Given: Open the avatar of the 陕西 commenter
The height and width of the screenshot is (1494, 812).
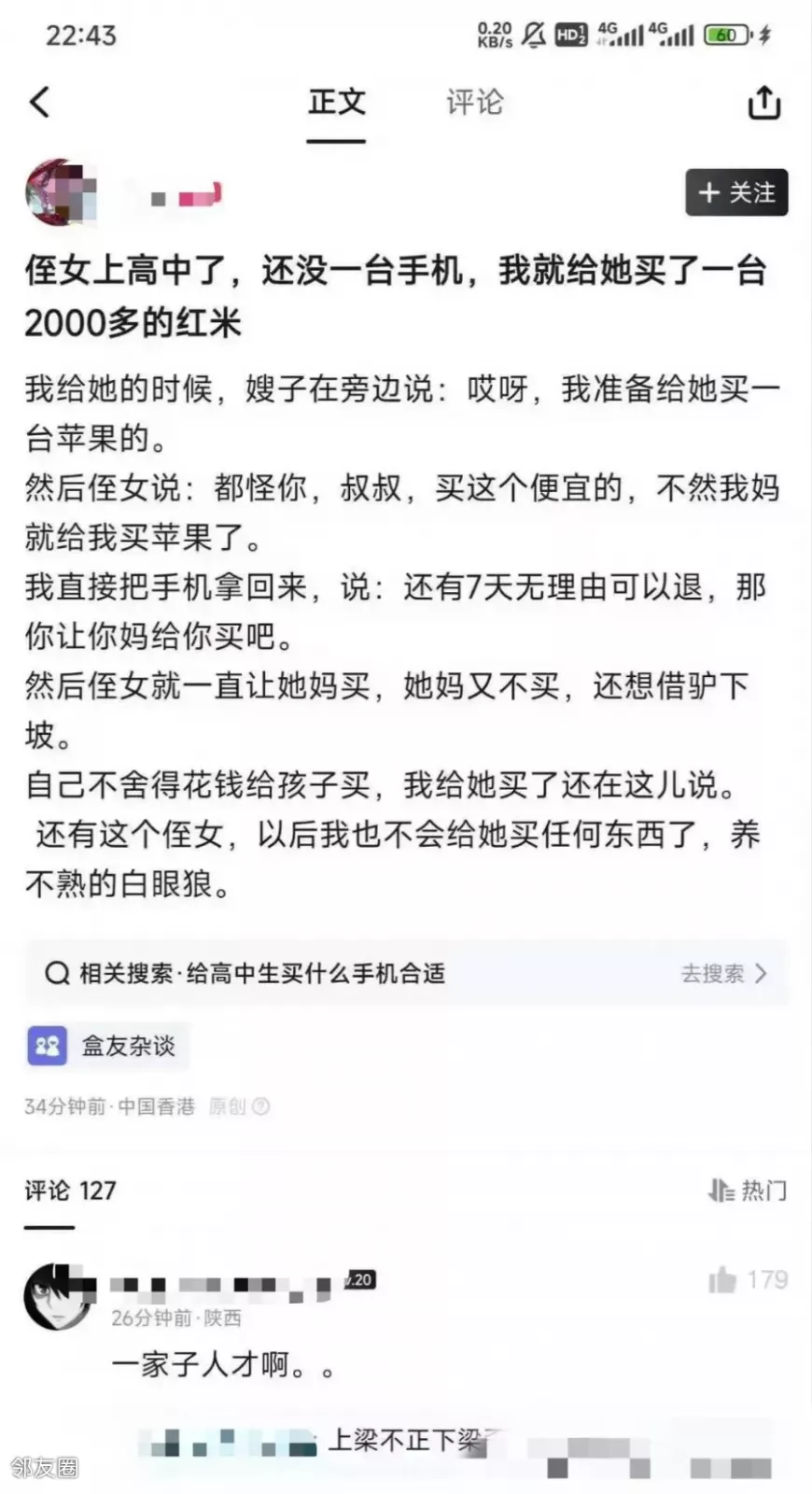Looking at the screenshot, I should coord(58,1296).
